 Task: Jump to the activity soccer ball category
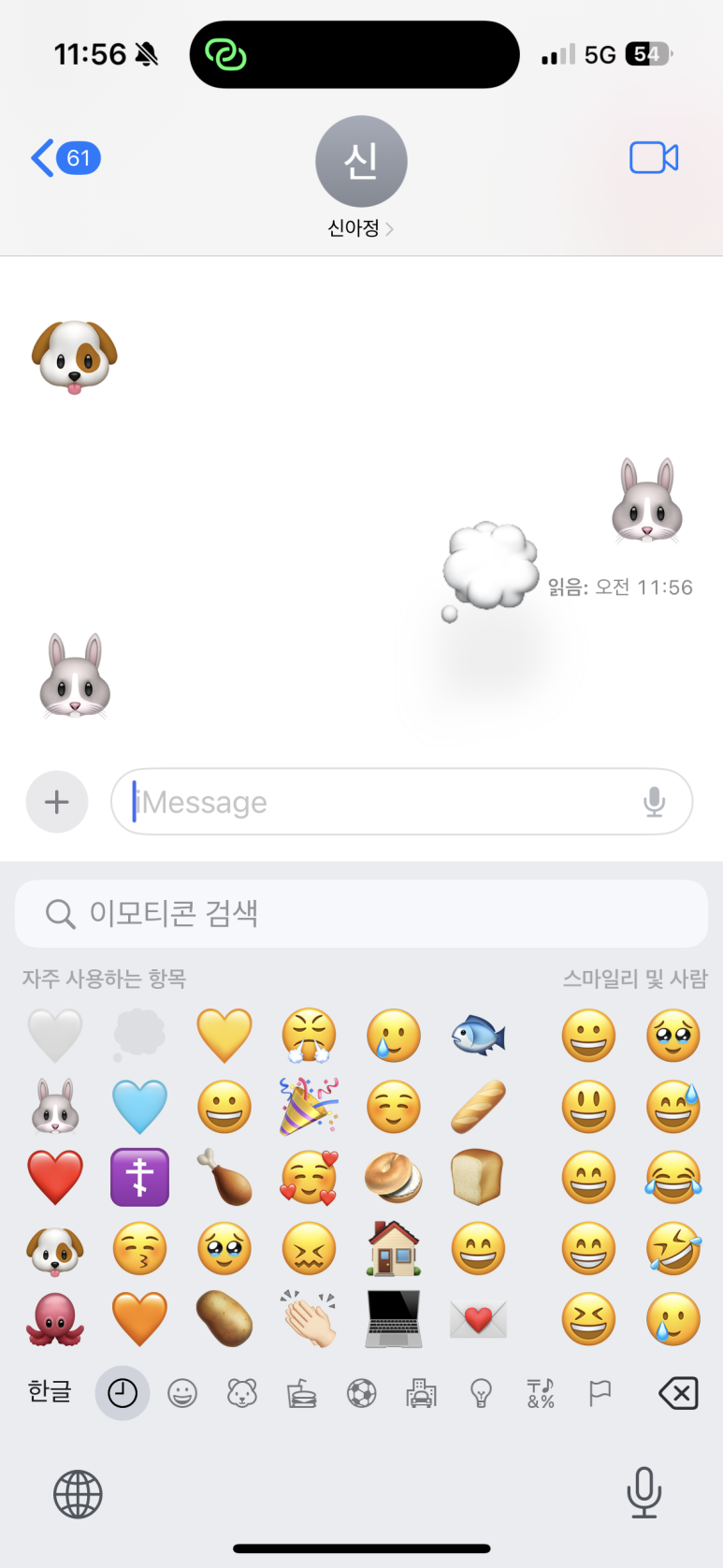[361, 1394]
